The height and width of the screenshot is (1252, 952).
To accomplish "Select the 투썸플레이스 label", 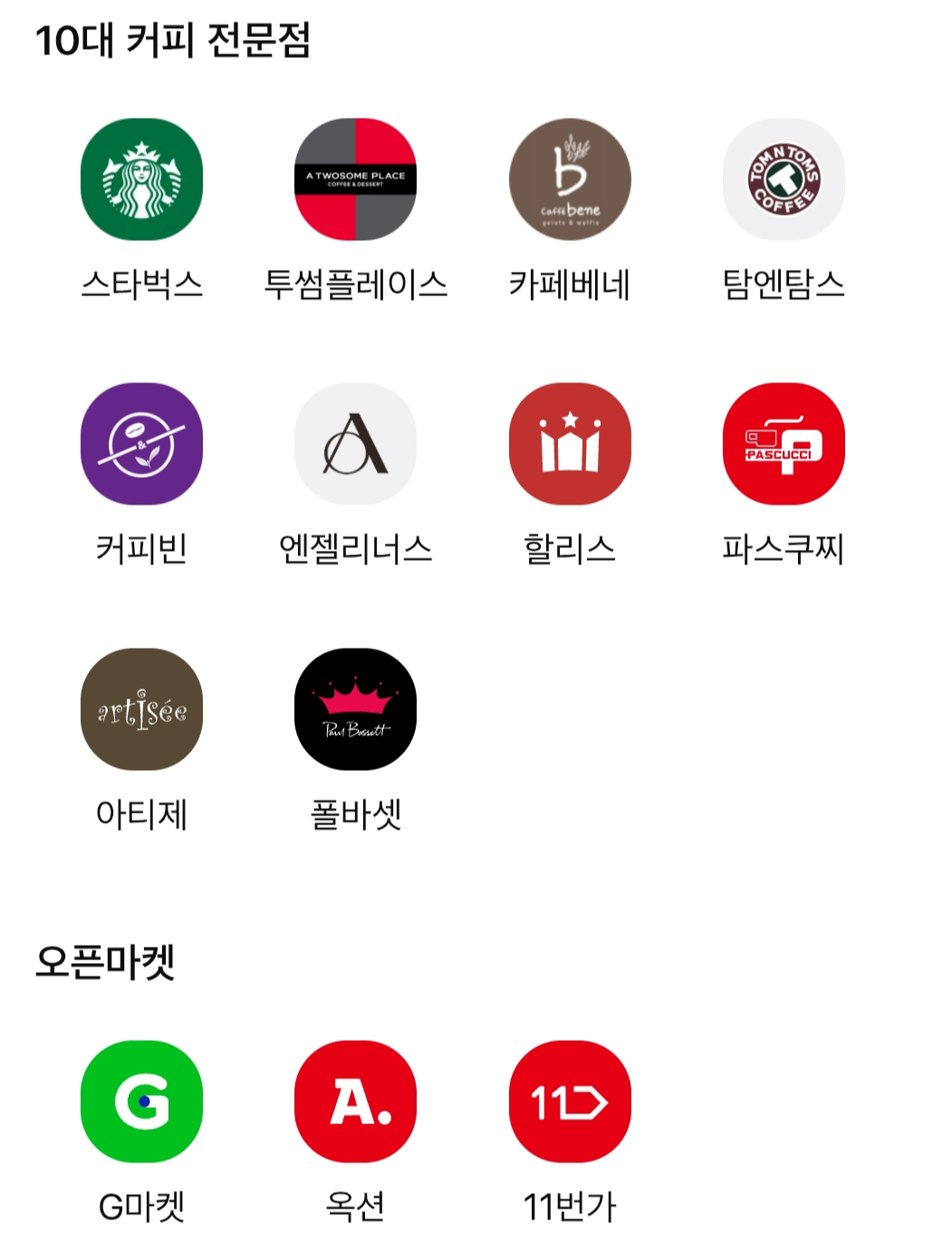I will (x=356, y=283).
